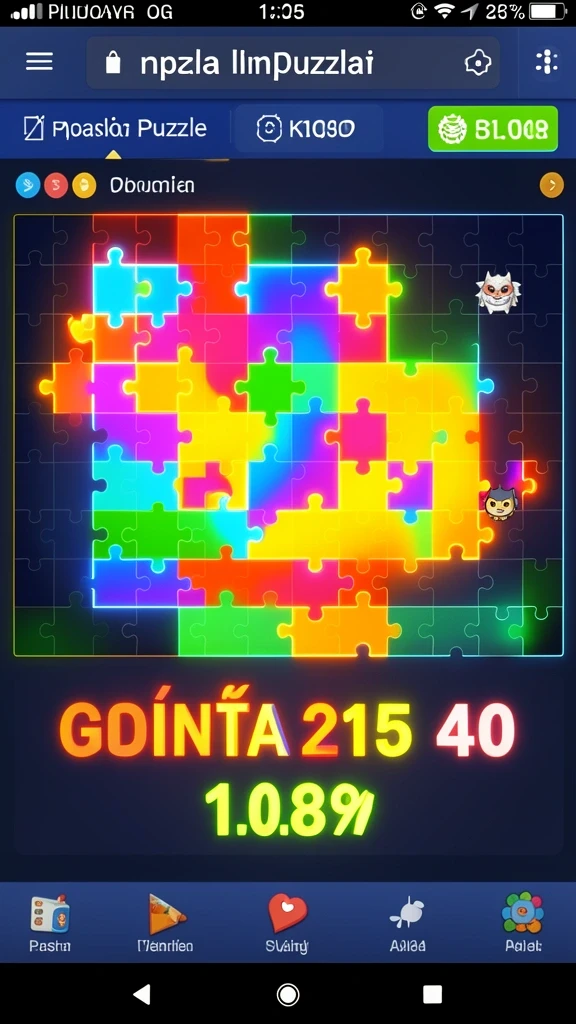The width and height of the screenshot is (576, 1024).
Task: Switch to the Puzzle tab
Action: point(116,128)
